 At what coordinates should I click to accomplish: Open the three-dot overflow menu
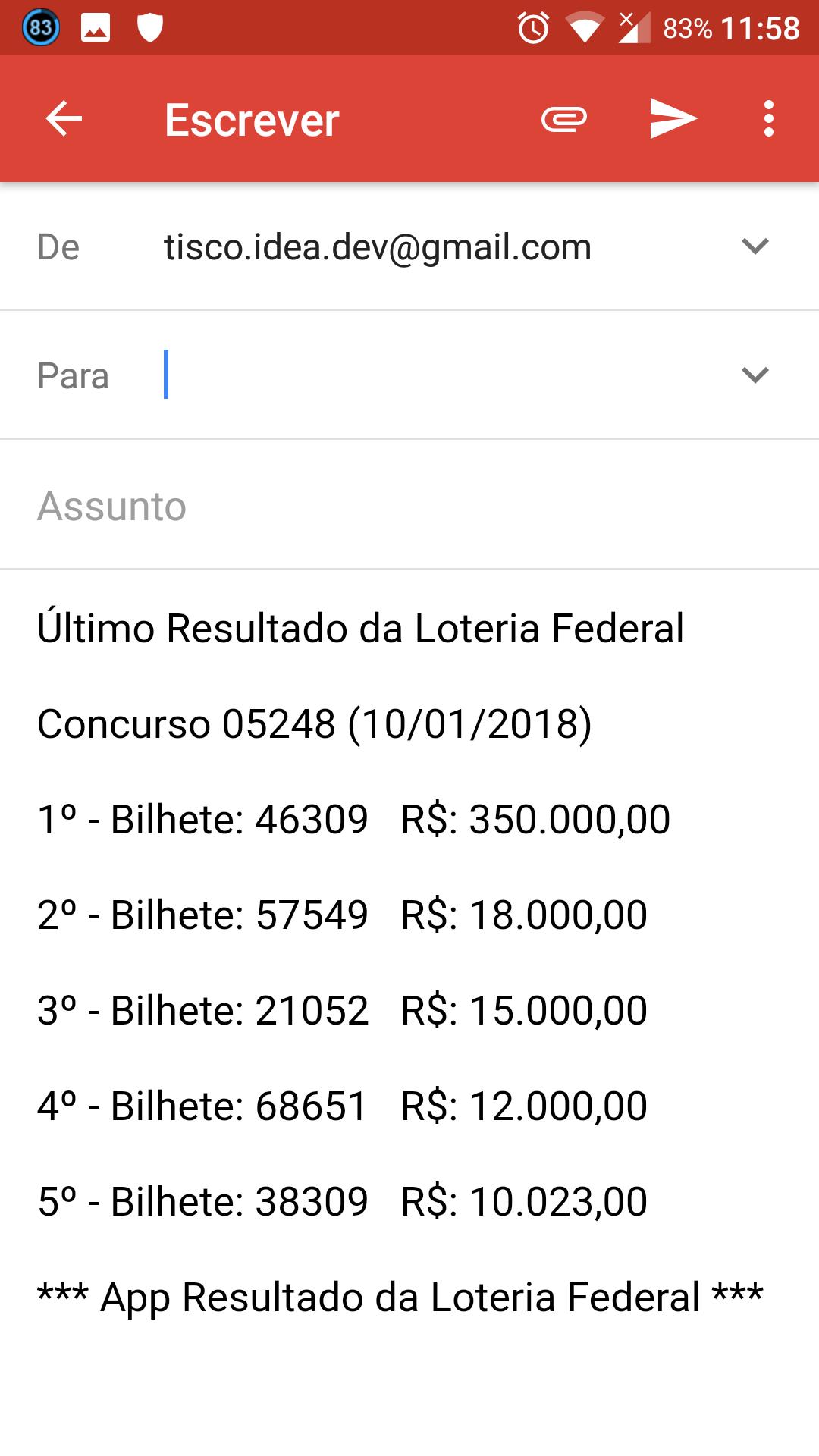click(769, 119)
